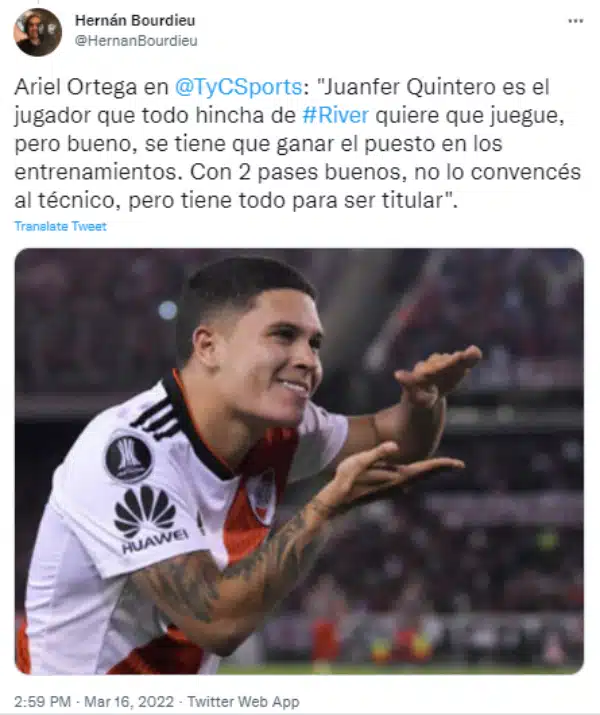Open Hernán Bourdieu's profile picture
Viewport: 600px width, 715px height.
[x=37, y=31]
